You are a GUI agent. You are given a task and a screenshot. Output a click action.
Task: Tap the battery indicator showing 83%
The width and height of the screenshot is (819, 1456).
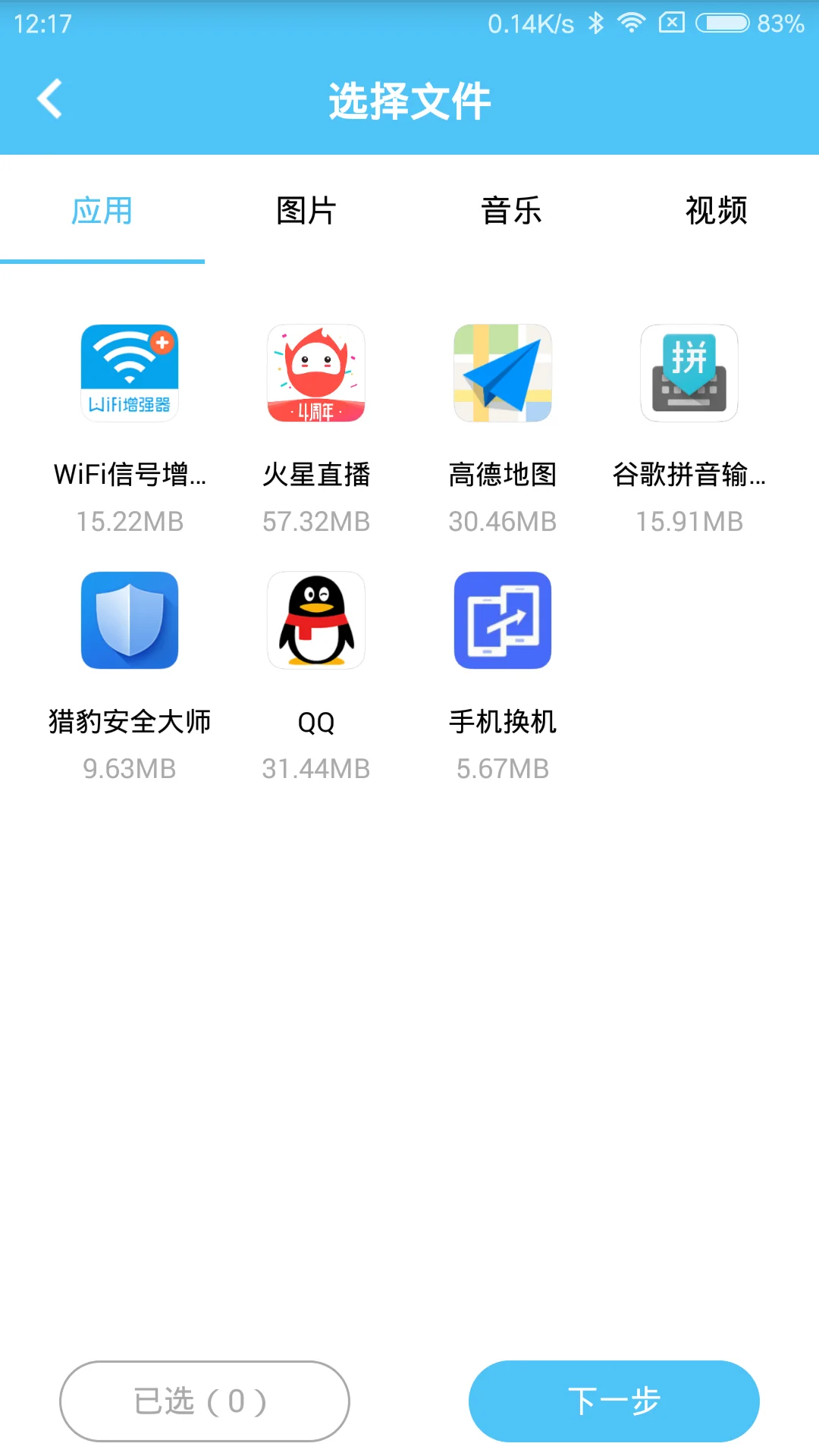pos(722,22)
